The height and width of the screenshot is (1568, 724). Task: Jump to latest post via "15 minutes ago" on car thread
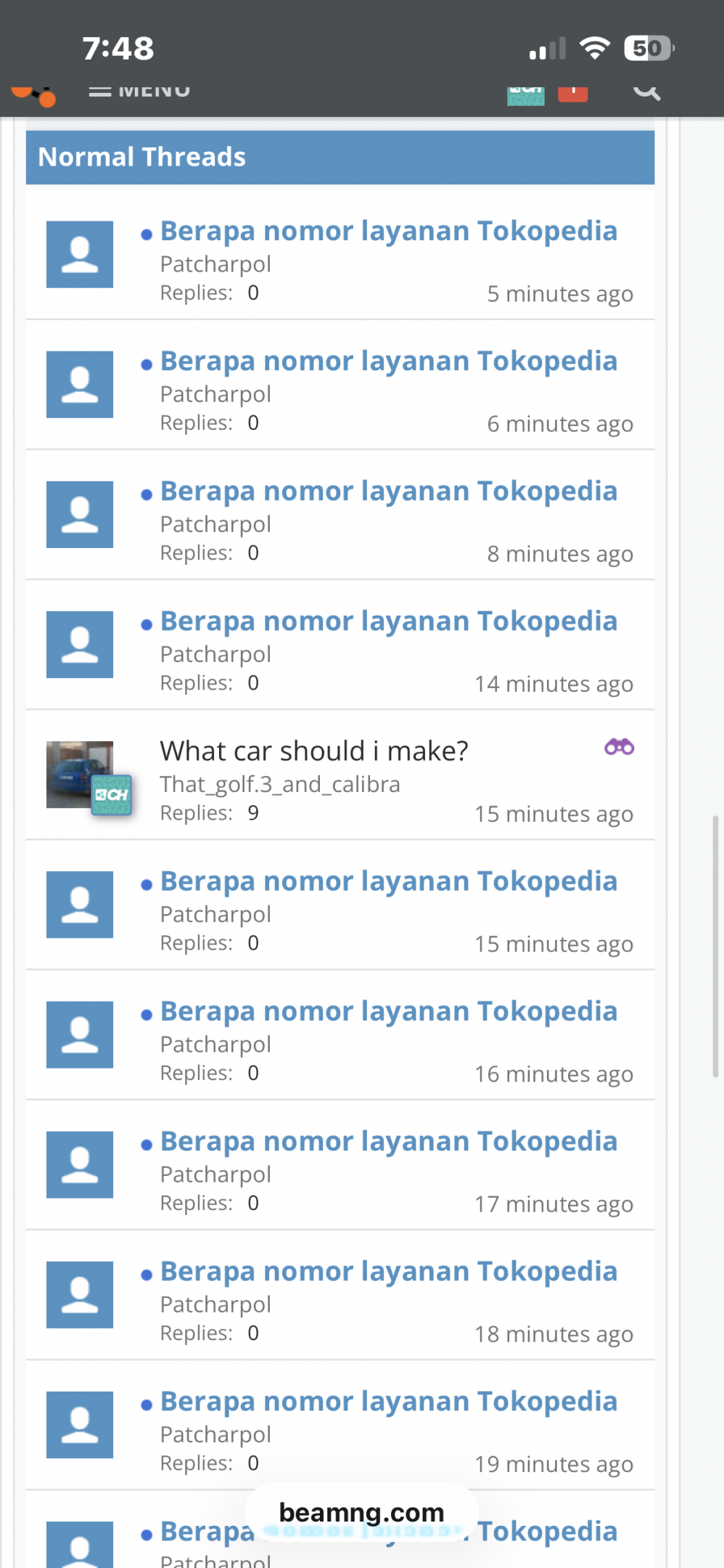554,814
